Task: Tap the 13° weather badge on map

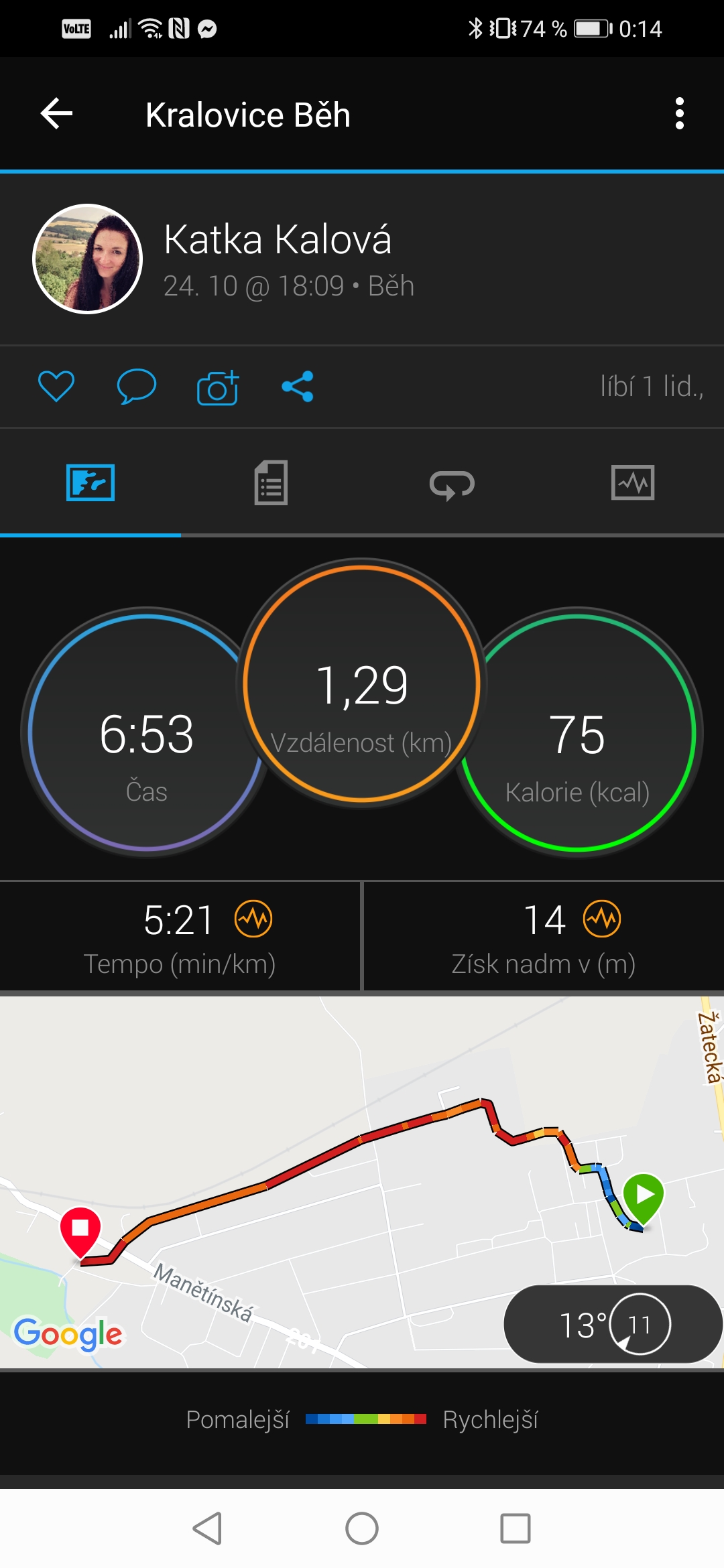Action: coord(613,1324)
